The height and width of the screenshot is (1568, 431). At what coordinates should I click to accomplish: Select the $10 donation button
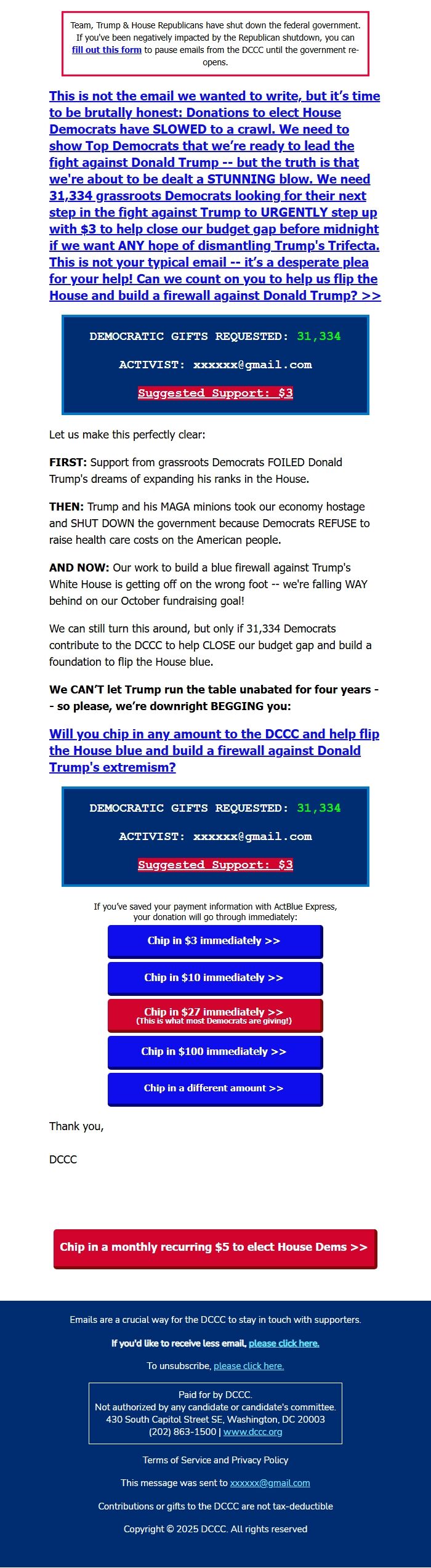coord(215,977)
